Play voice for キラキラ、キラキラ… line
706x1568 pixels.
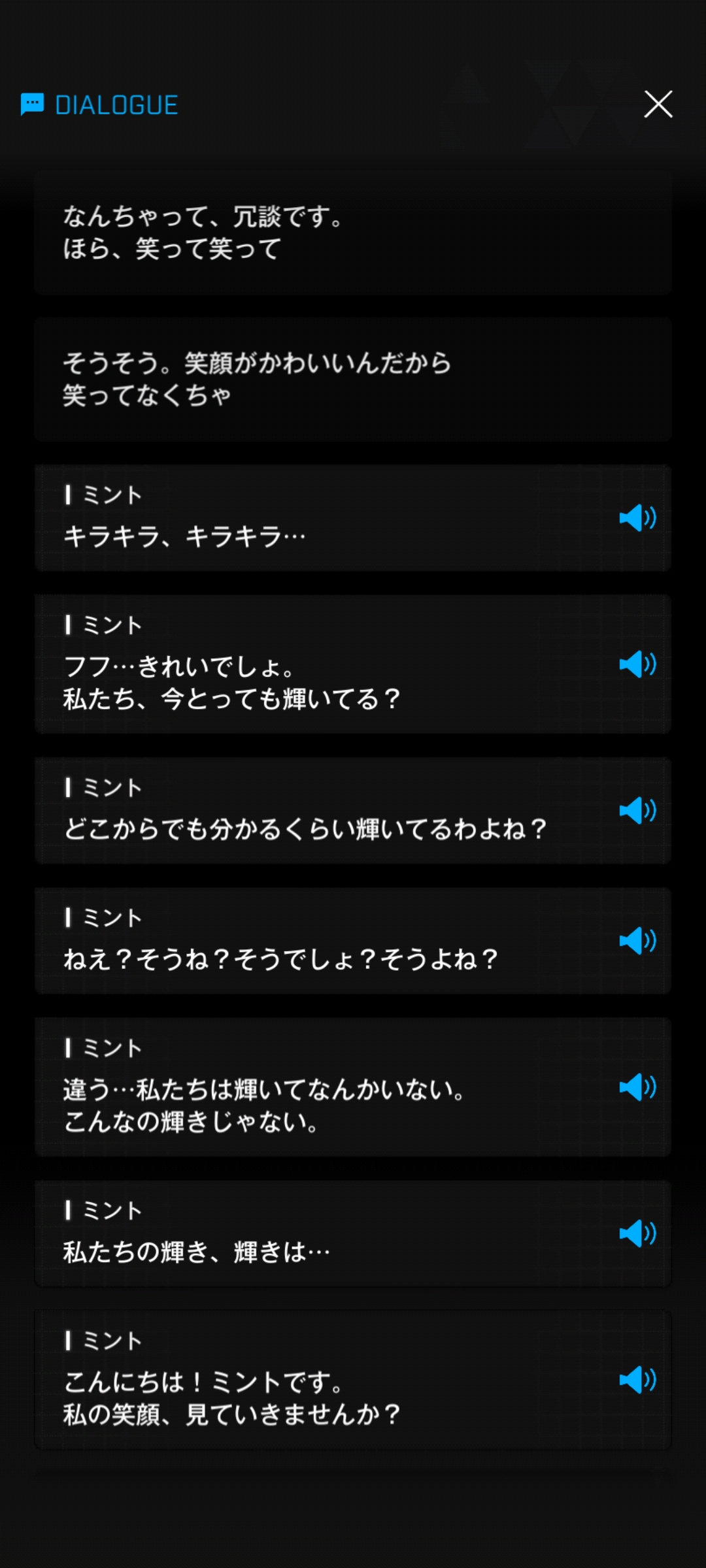tap(637, 518)
